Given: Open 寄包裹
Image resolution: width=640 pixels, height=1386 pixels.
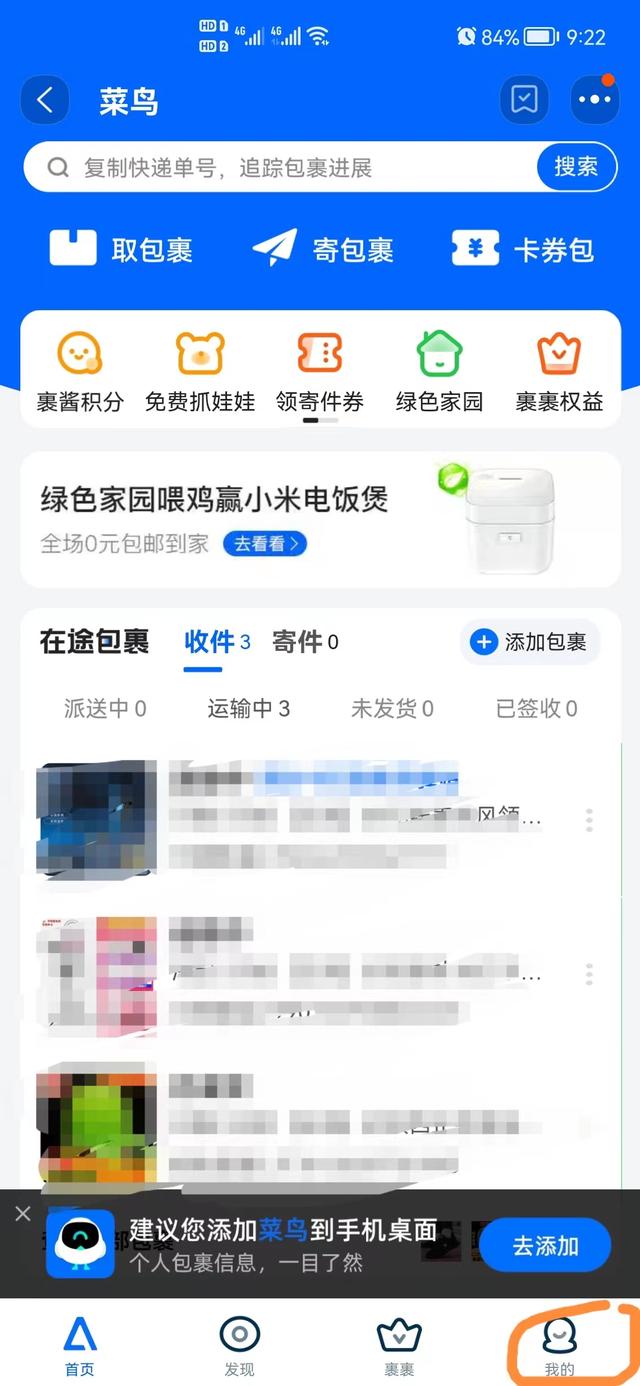Looking at the screenshot, I should (x=323, y=249).
